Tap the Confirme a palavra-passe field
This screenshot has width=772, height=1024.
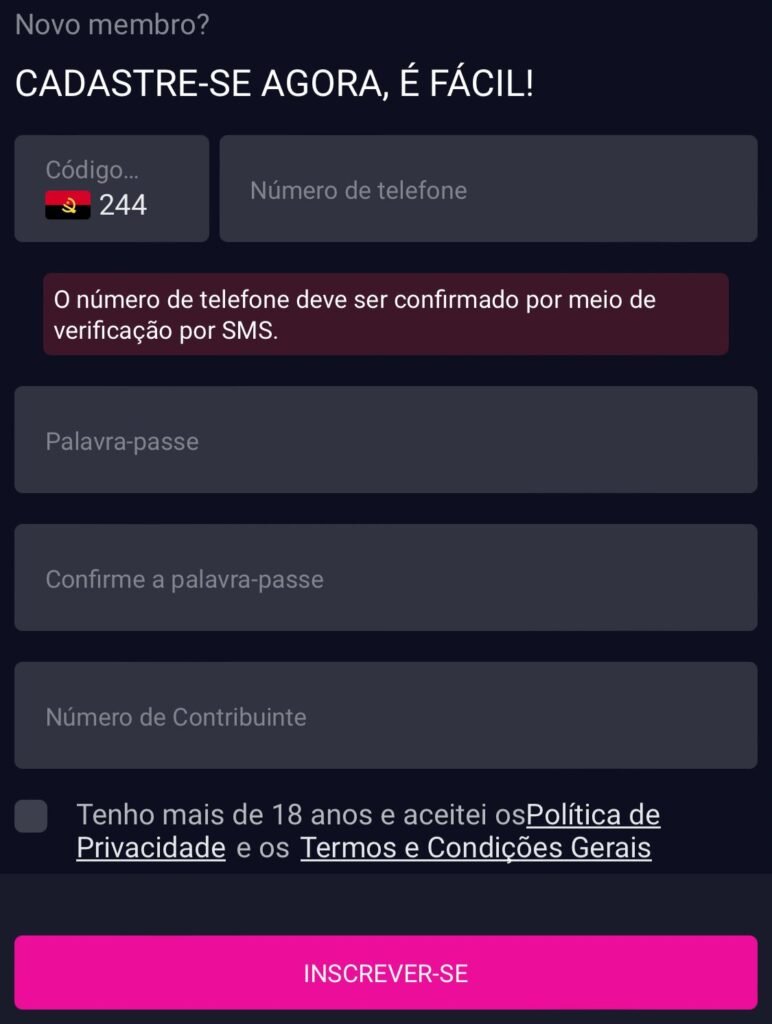pyautogui.click(x=385, y=578)
